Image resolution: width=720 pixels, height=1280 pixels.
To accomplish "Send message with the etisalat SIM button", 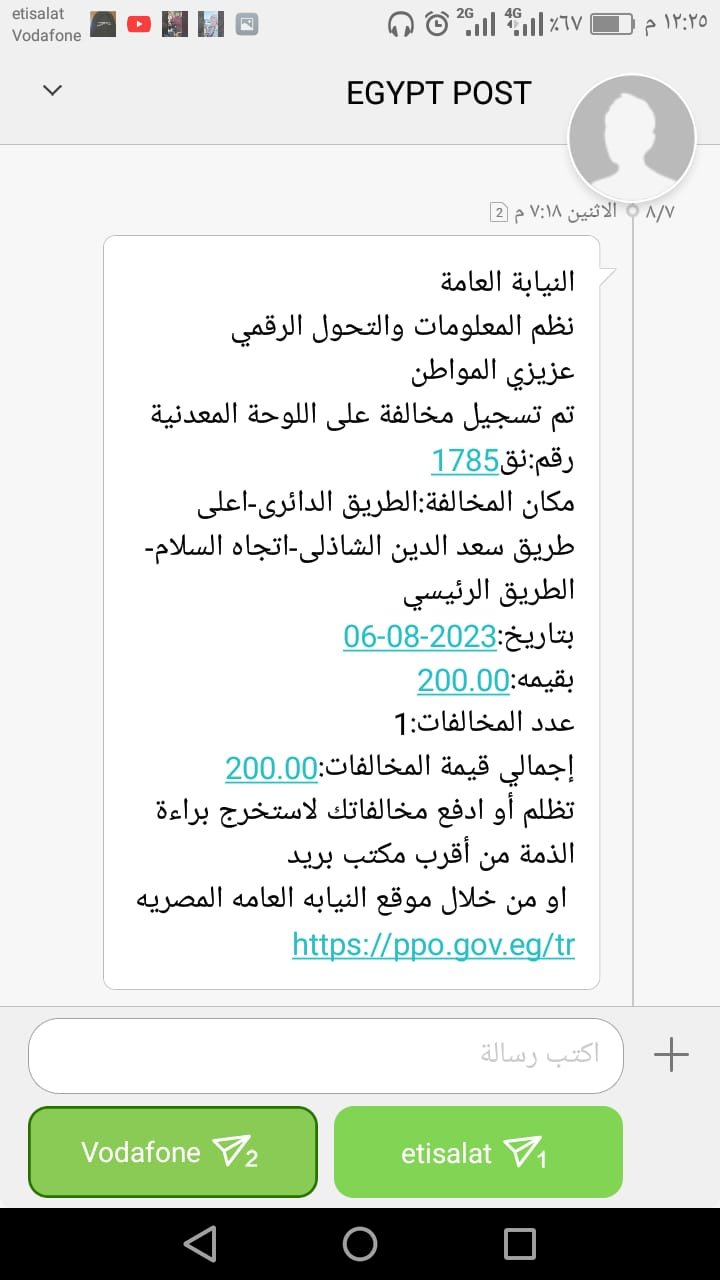I will pos(478,1151).
